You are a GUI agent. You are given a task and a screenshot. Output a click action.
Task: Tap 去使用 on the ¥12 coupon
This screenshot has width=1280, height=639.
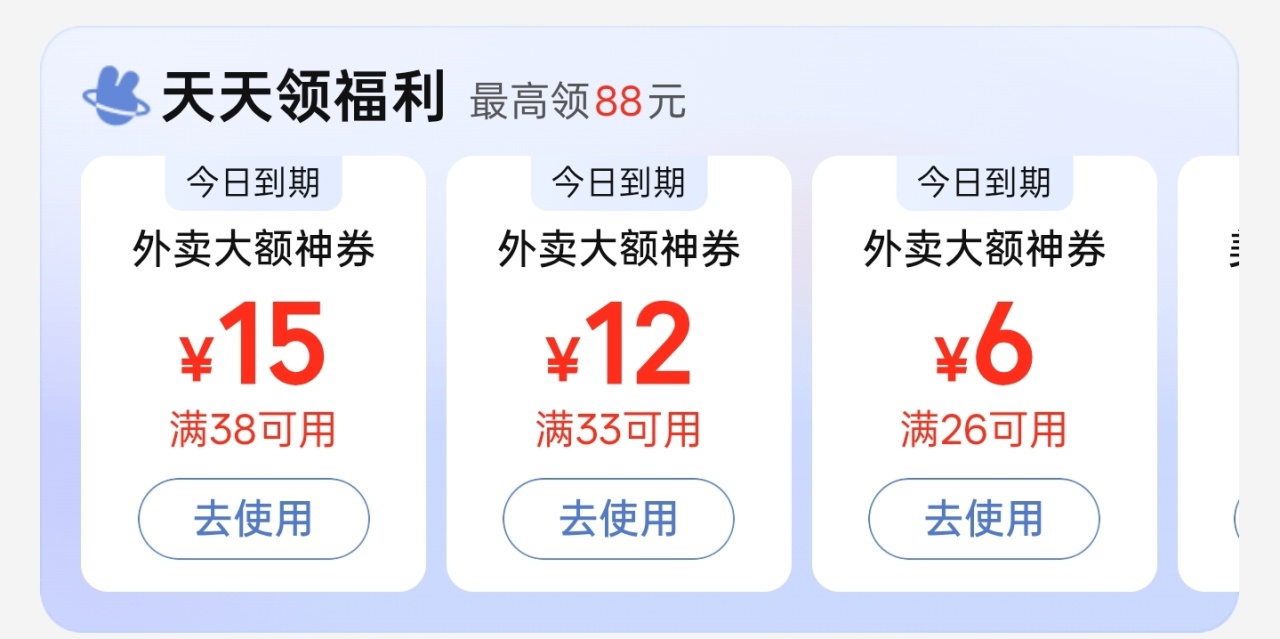click(618, 519)
